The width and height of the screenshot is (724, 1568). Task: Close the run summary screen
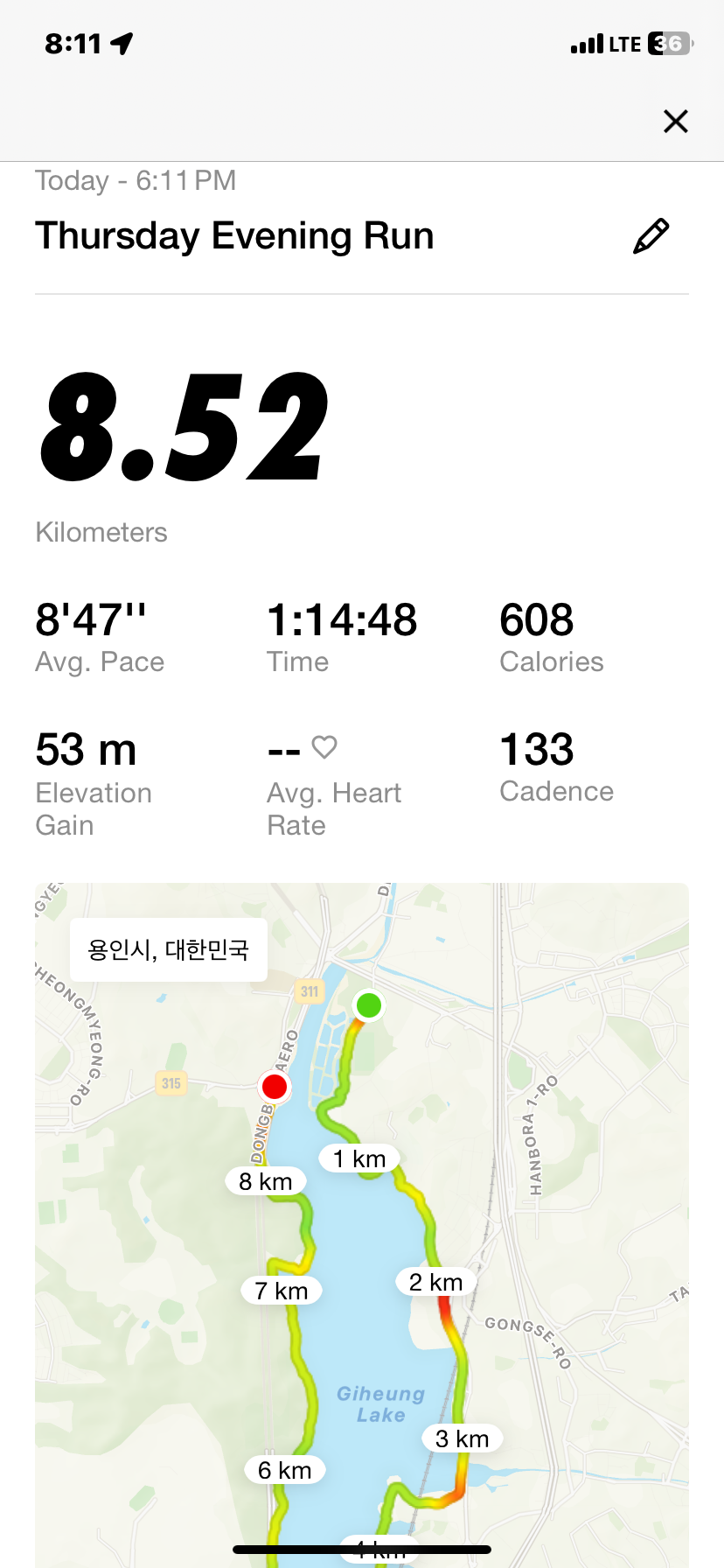tap(675, 121)
